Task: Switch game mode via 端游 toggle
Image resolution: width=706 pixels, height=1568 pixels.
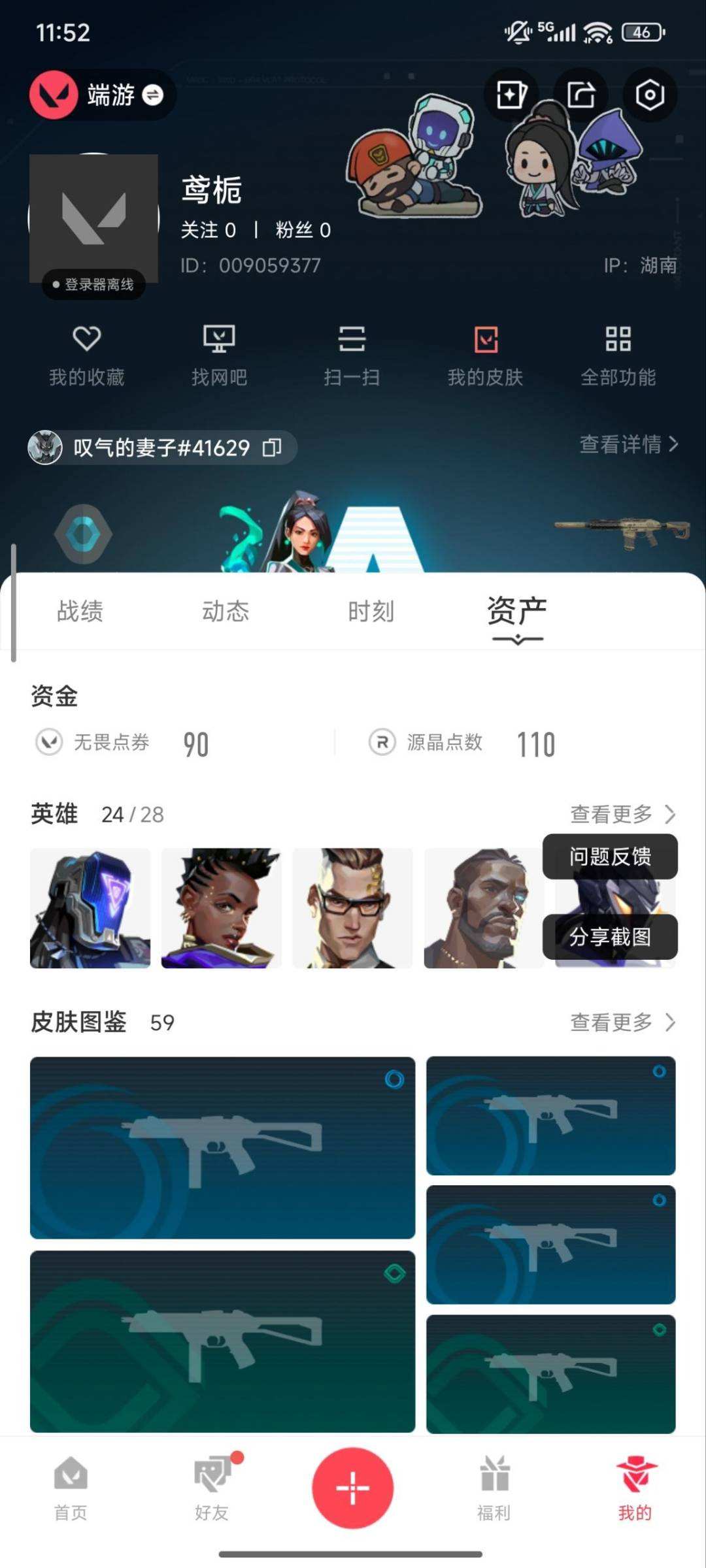Action: [x=103, y=95]
